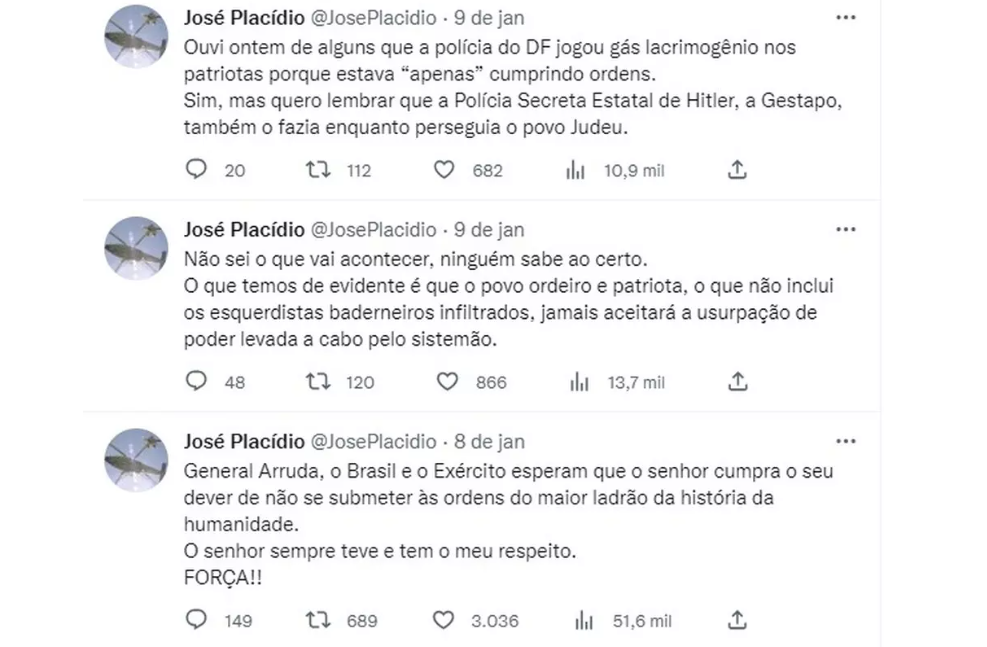Open José Placídio's avatar on the 8 de jan tweet
The width and height of the screenshot is (987, 647).
click(x=136, y=458)
